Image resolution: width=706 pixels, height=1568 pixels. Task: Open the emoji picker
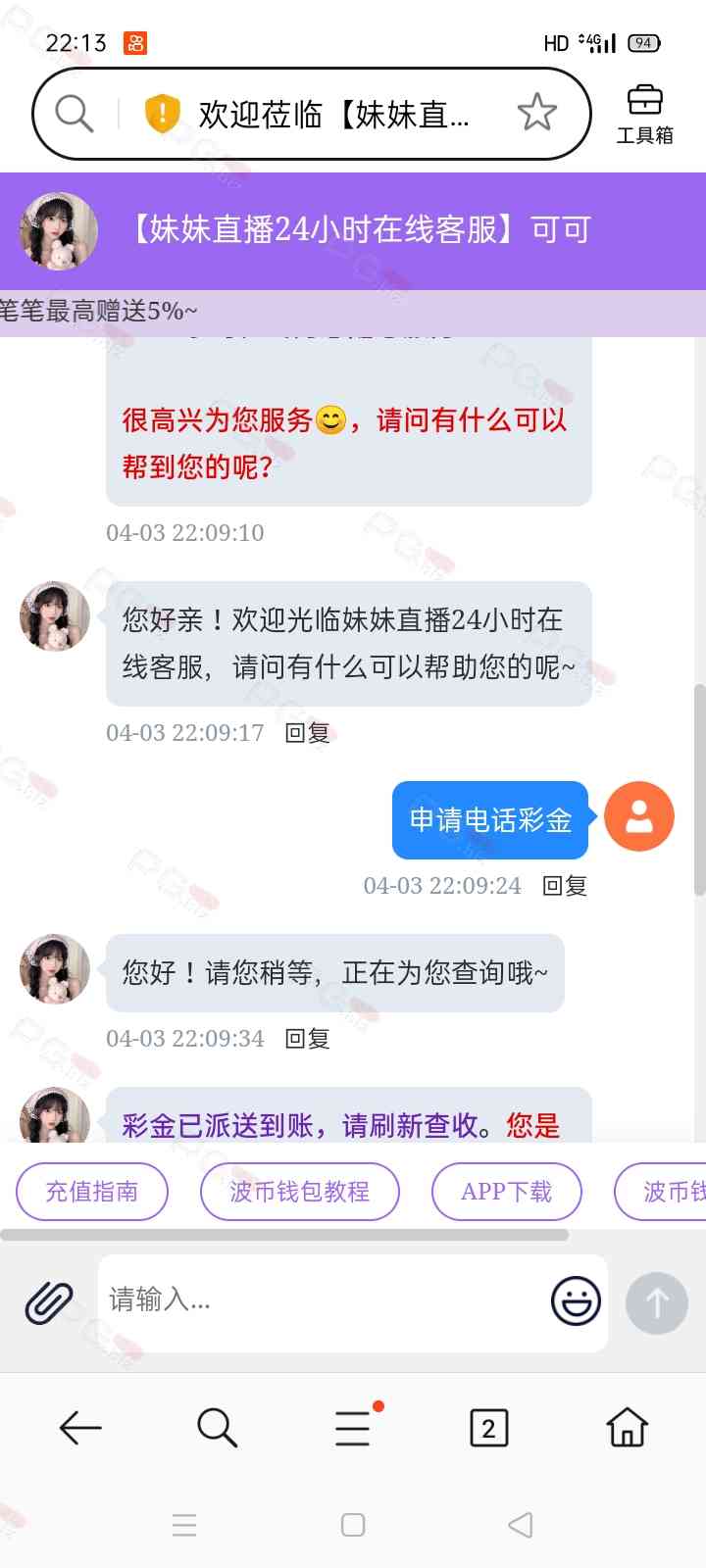click(x=576, y=1301)
